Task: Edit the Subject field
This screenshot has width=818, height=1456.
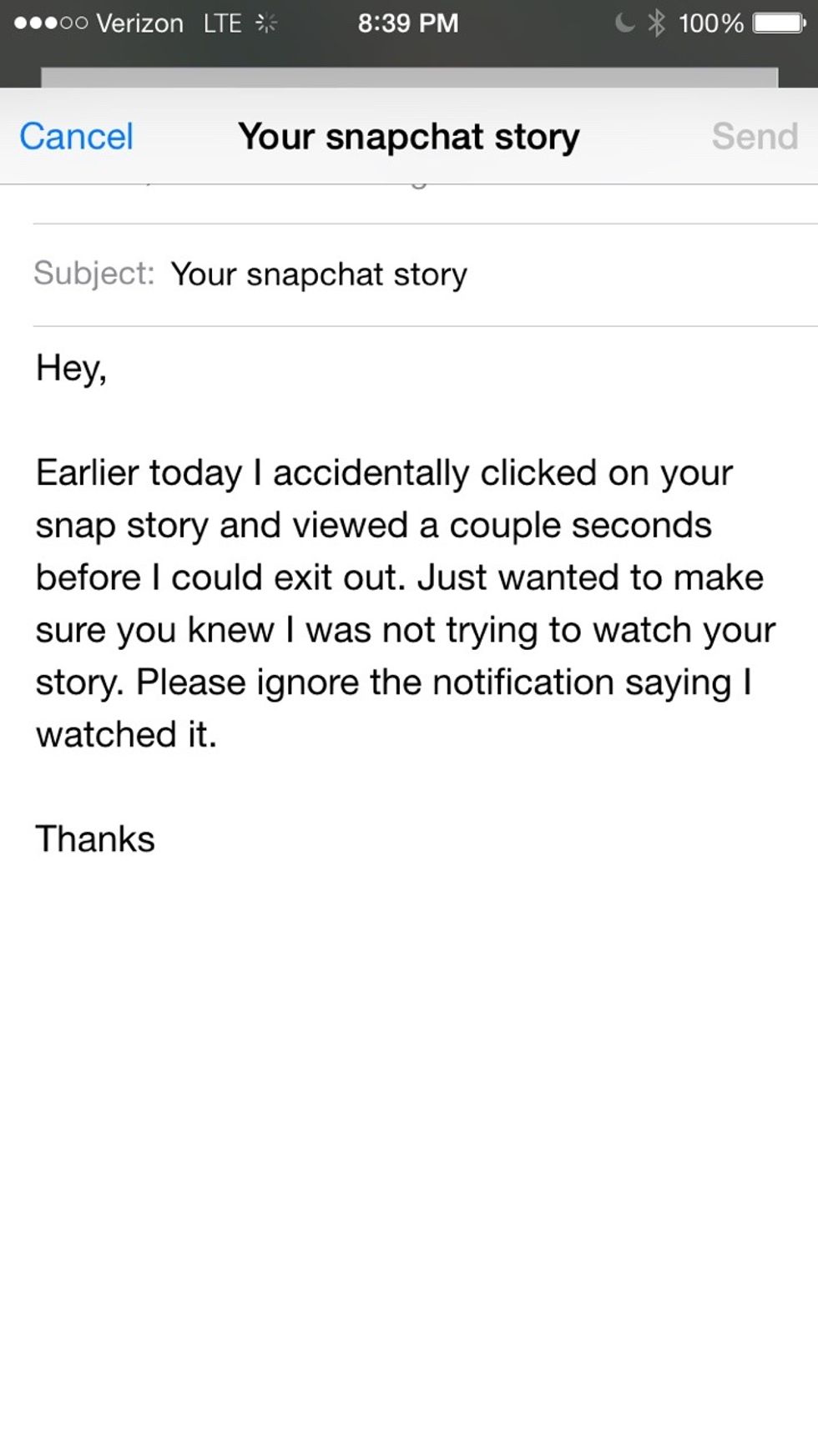Action: (319, 275)
